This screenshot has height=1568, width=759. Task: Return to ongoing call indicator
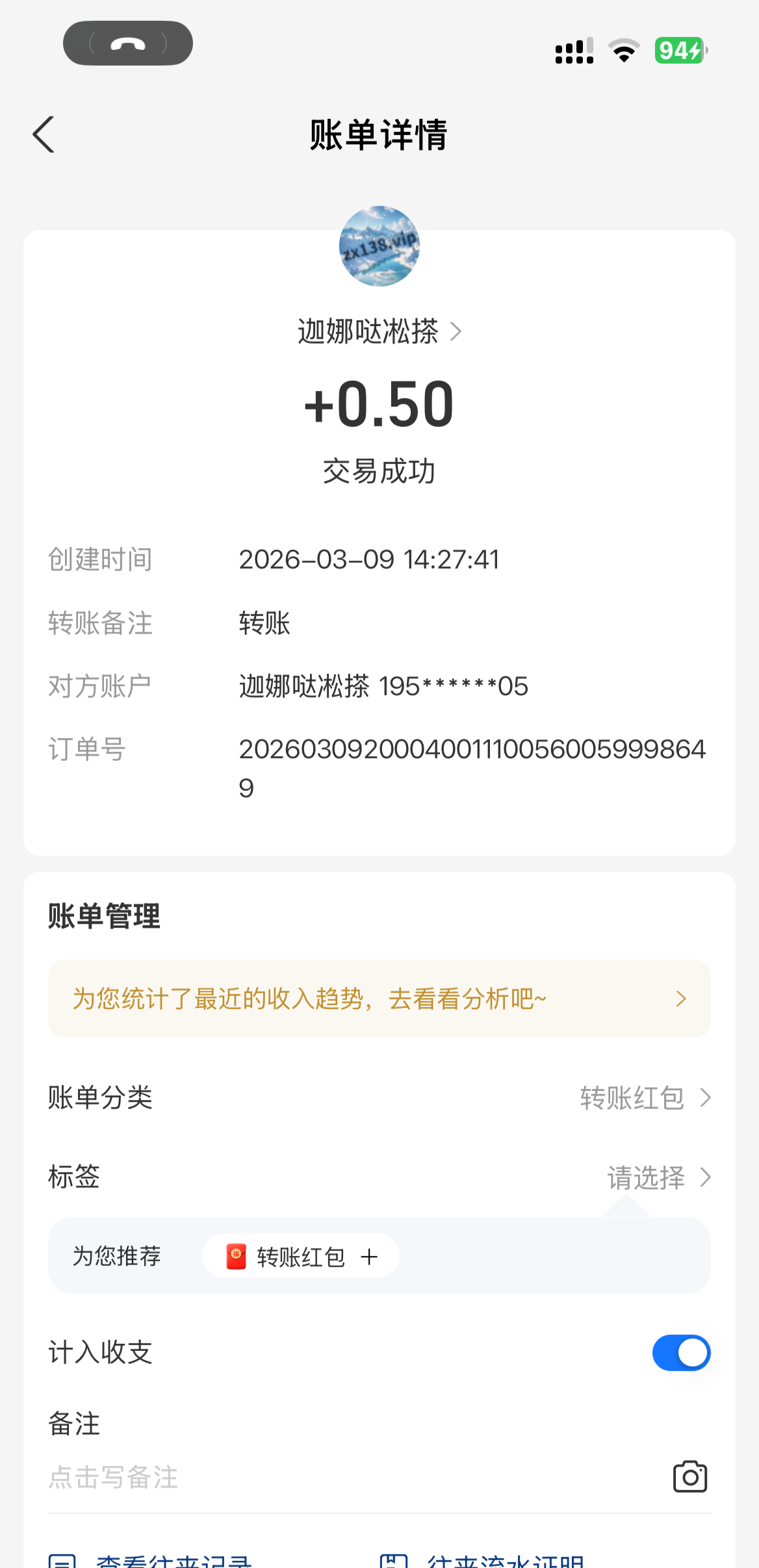tap(128, 44)
